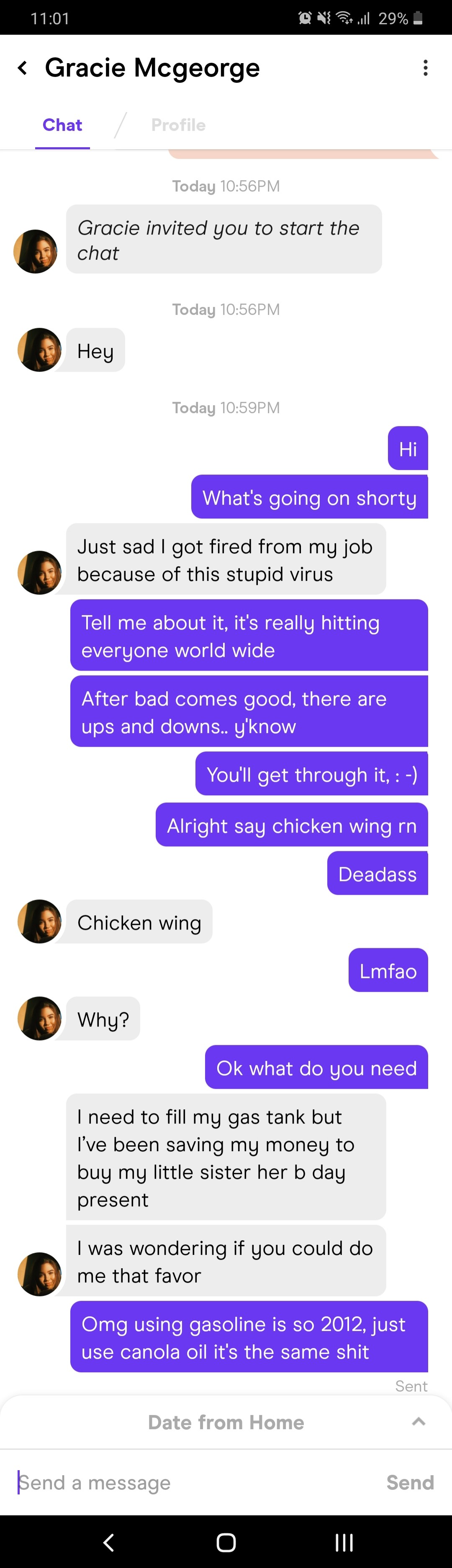Tap the system home button

(226, 1542)
